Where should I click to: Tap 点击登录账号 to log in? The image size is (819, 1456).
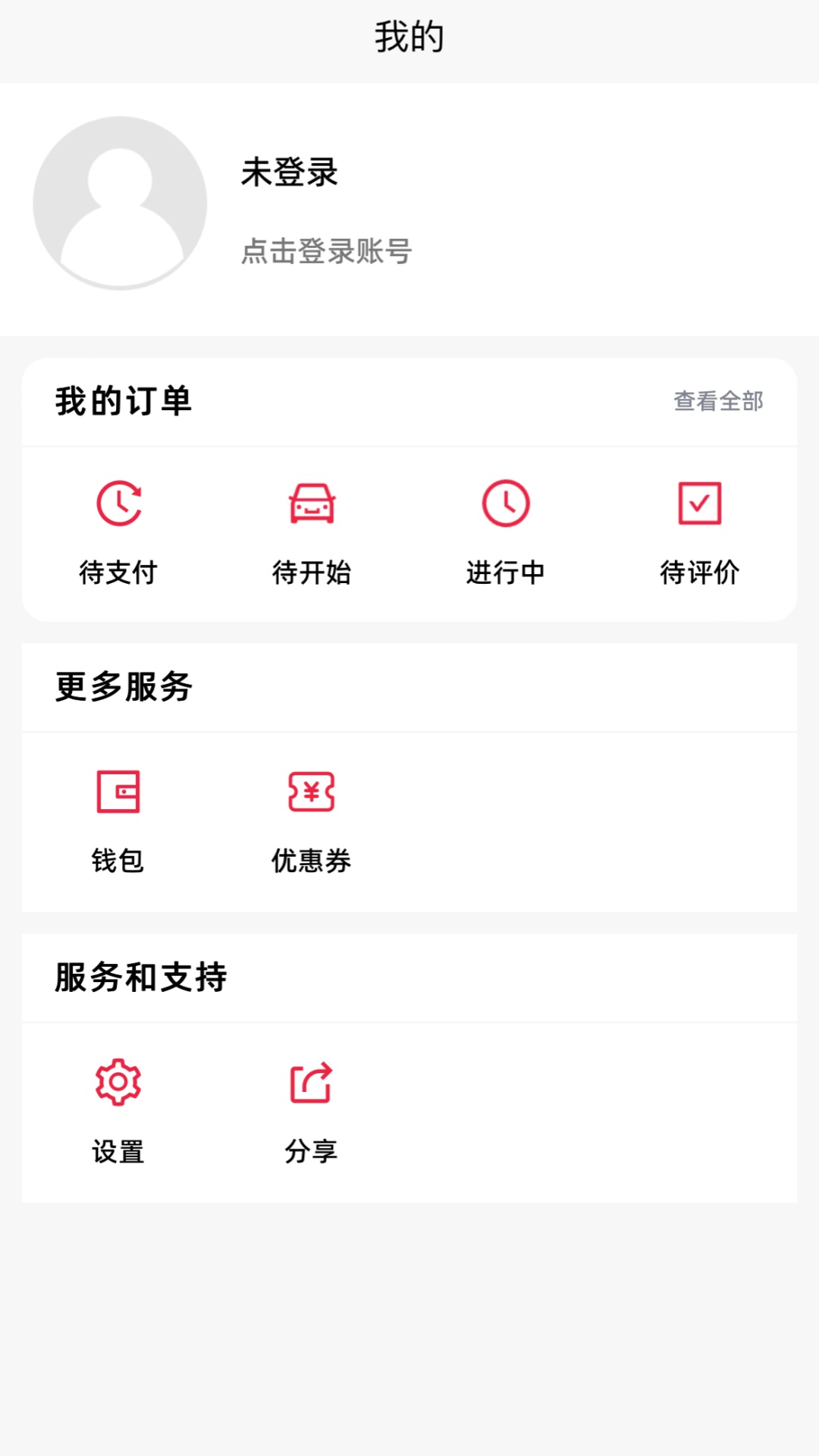pos(326,251)
